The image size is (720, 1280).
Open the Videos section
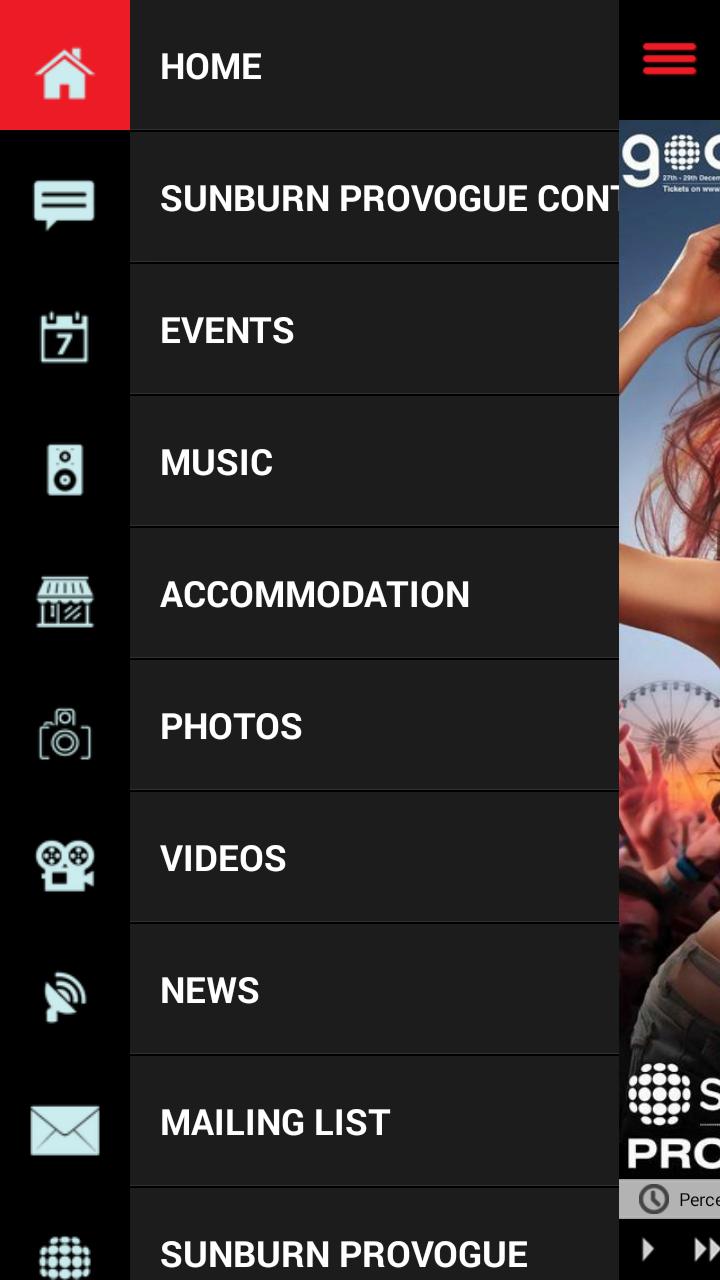[310, 858]
